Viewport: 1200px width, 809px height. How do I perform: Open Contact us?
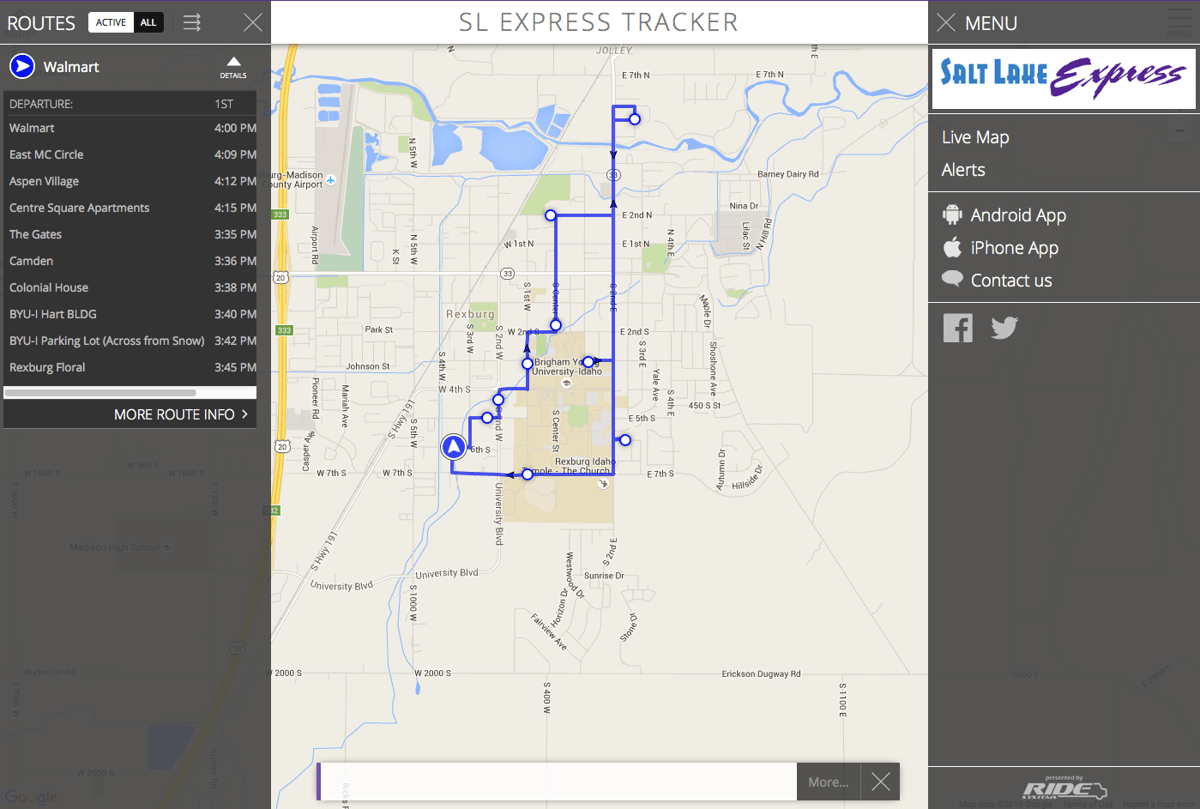(x=1010, y=281)
